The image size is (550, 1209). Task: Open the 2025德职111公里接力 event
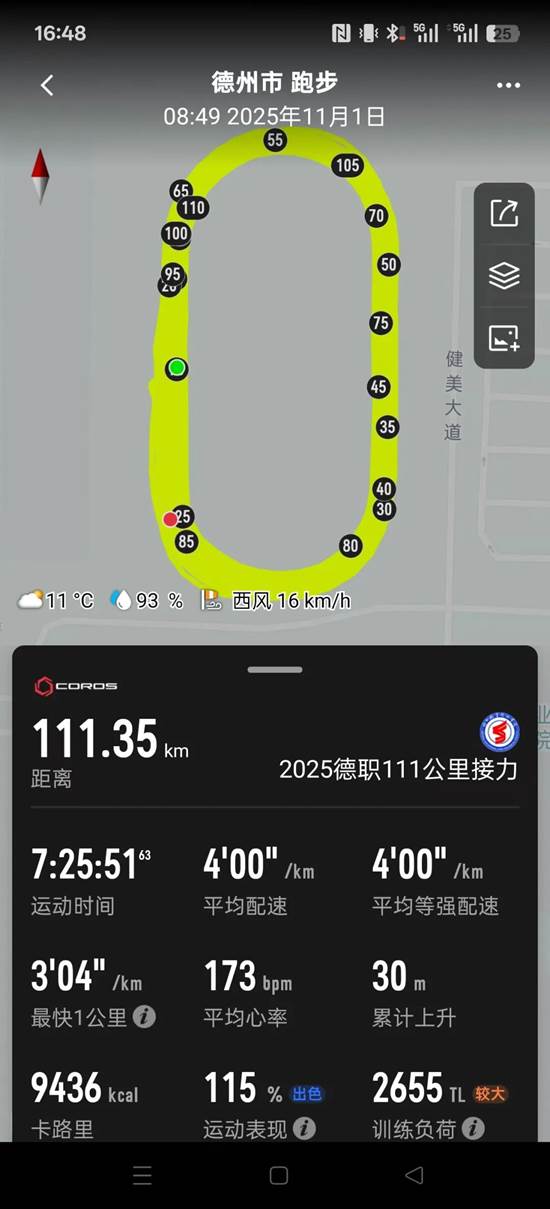398,769
